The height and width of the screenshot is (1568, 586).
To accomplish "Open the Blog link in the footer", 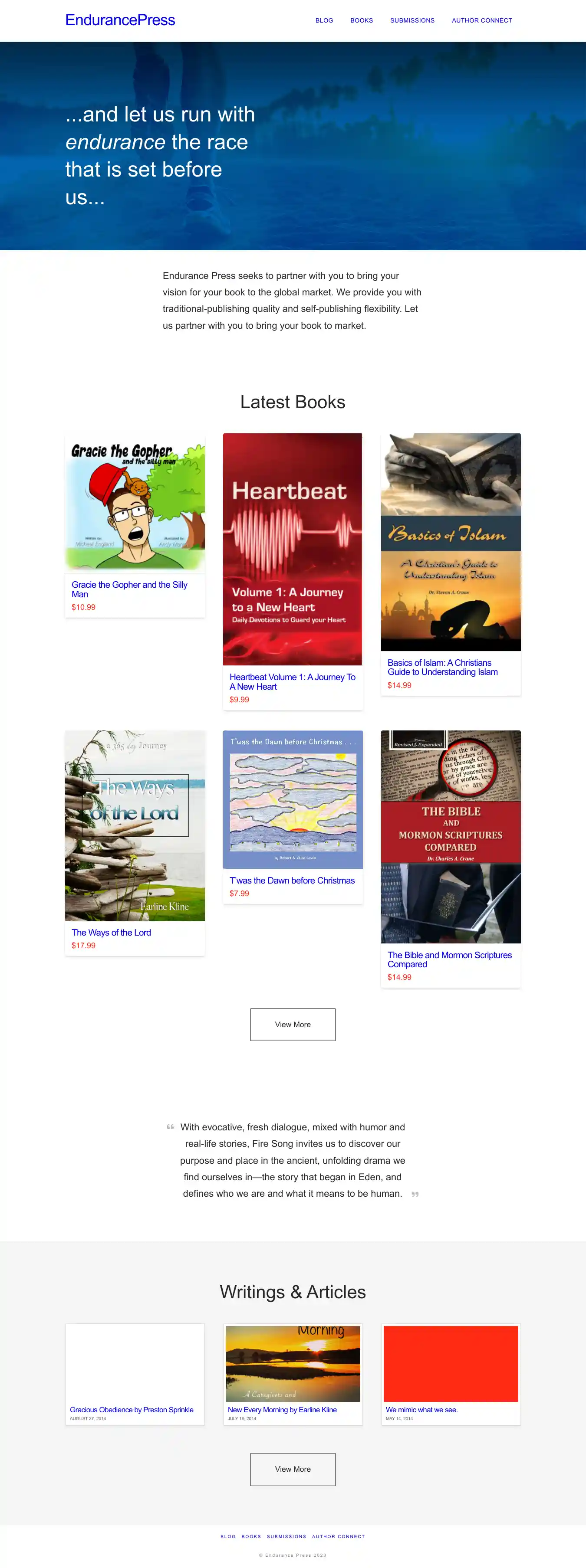I will (x=228, y=1536).
